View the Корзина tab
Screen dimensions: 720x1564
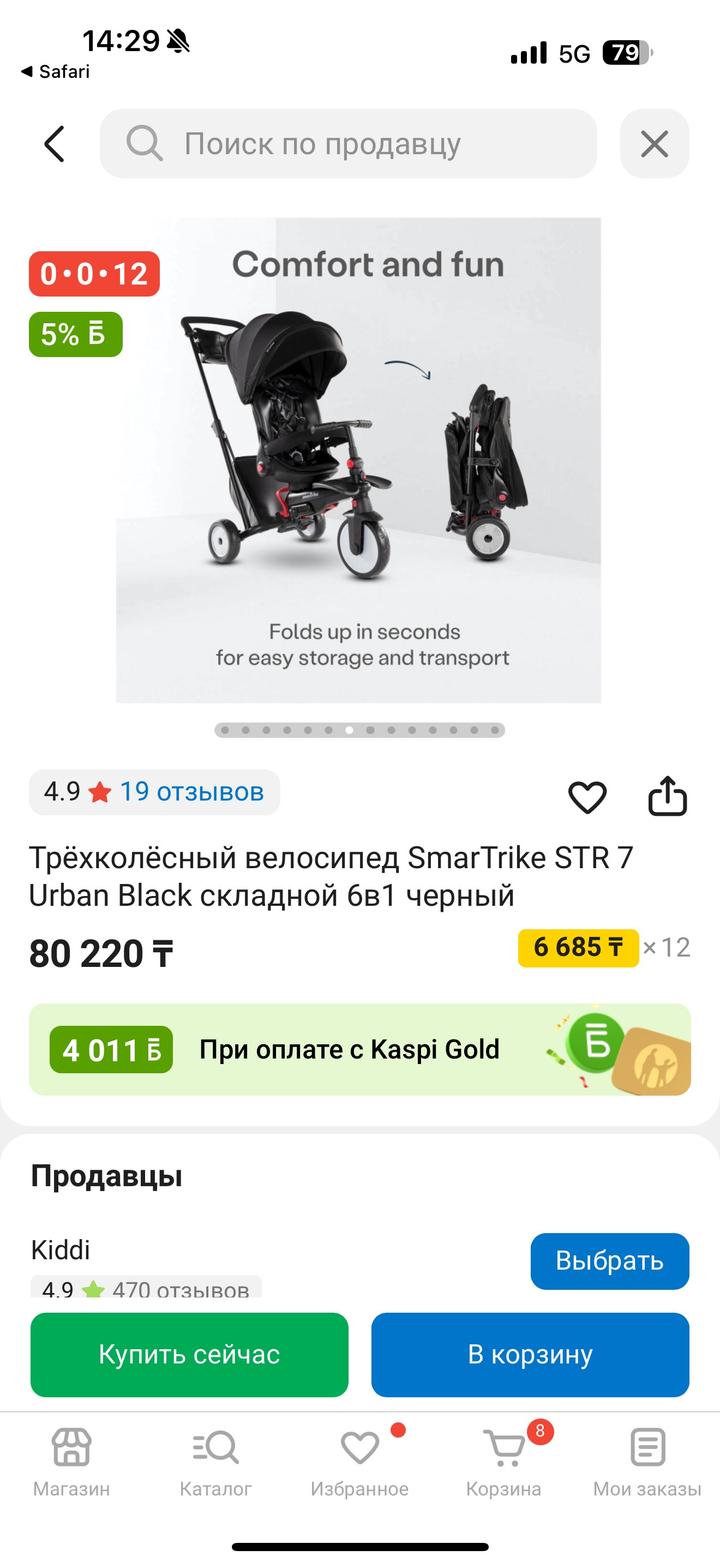pyautogui.click(x=503, y=1461)
